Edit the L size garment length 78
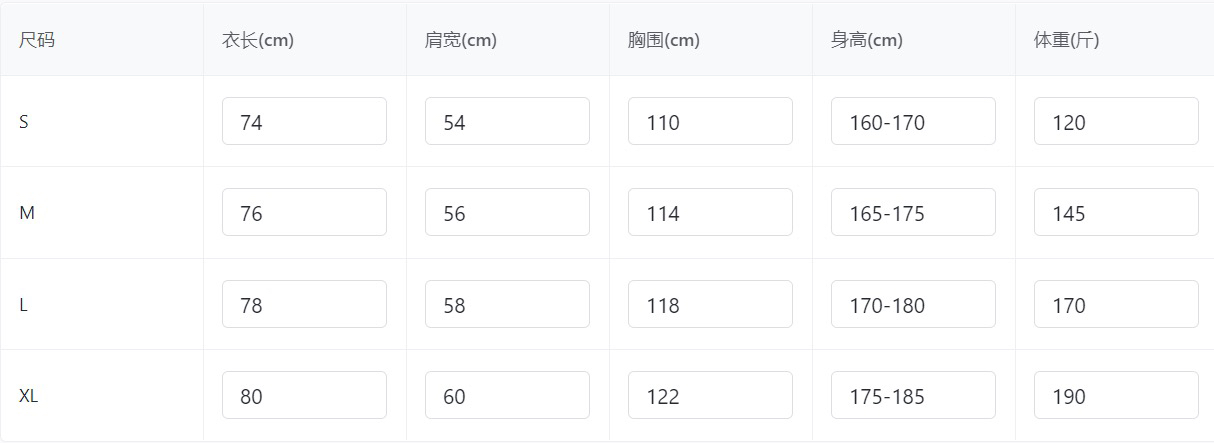Viewport: 1214px width, 443px height. click(304, 304)
